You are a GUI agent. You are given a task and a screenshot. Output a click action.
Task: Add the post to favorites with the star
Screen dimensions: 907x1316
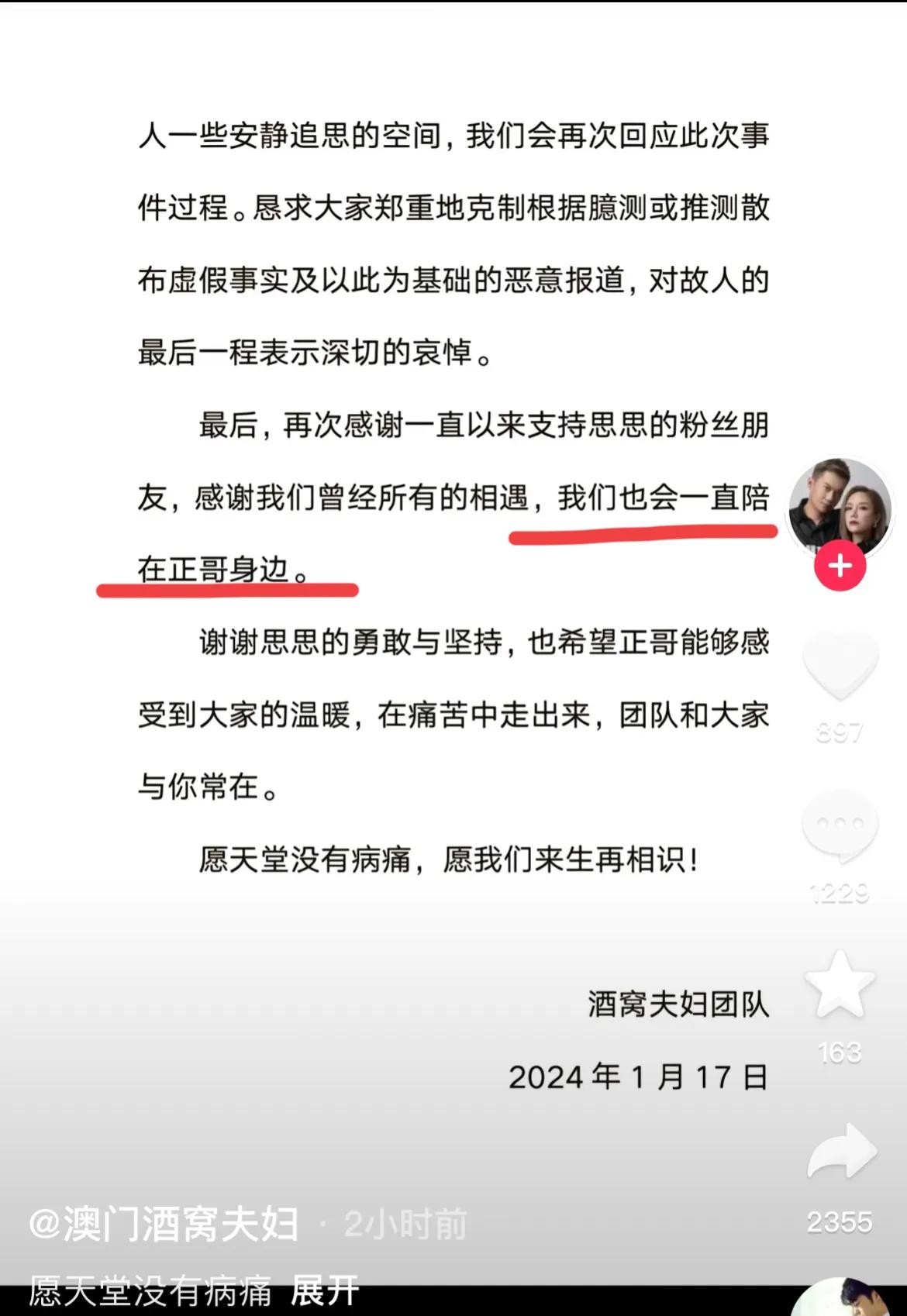pos(840,986)
